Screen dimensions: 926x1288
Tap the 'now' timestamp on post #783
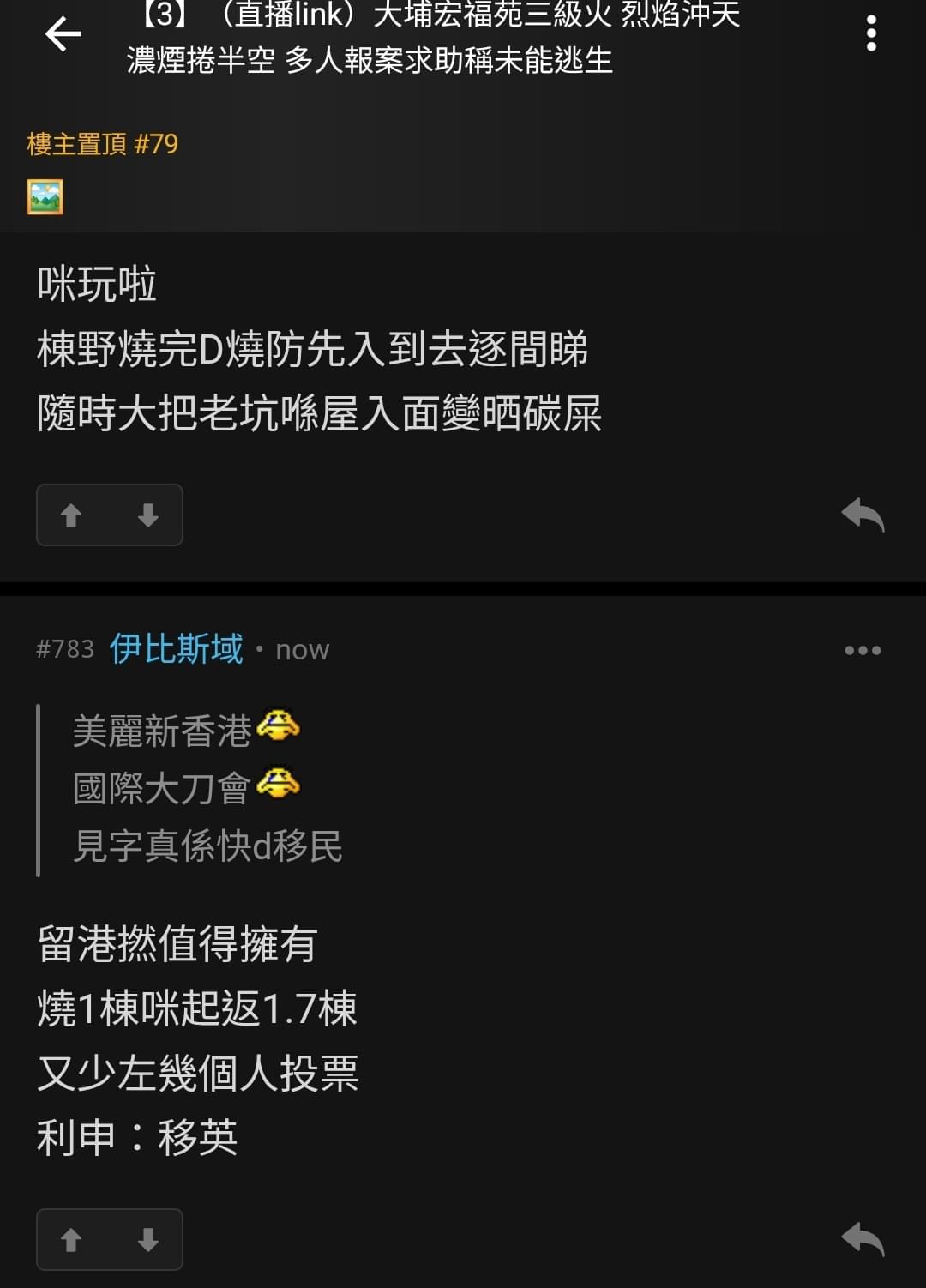[302, 649]
